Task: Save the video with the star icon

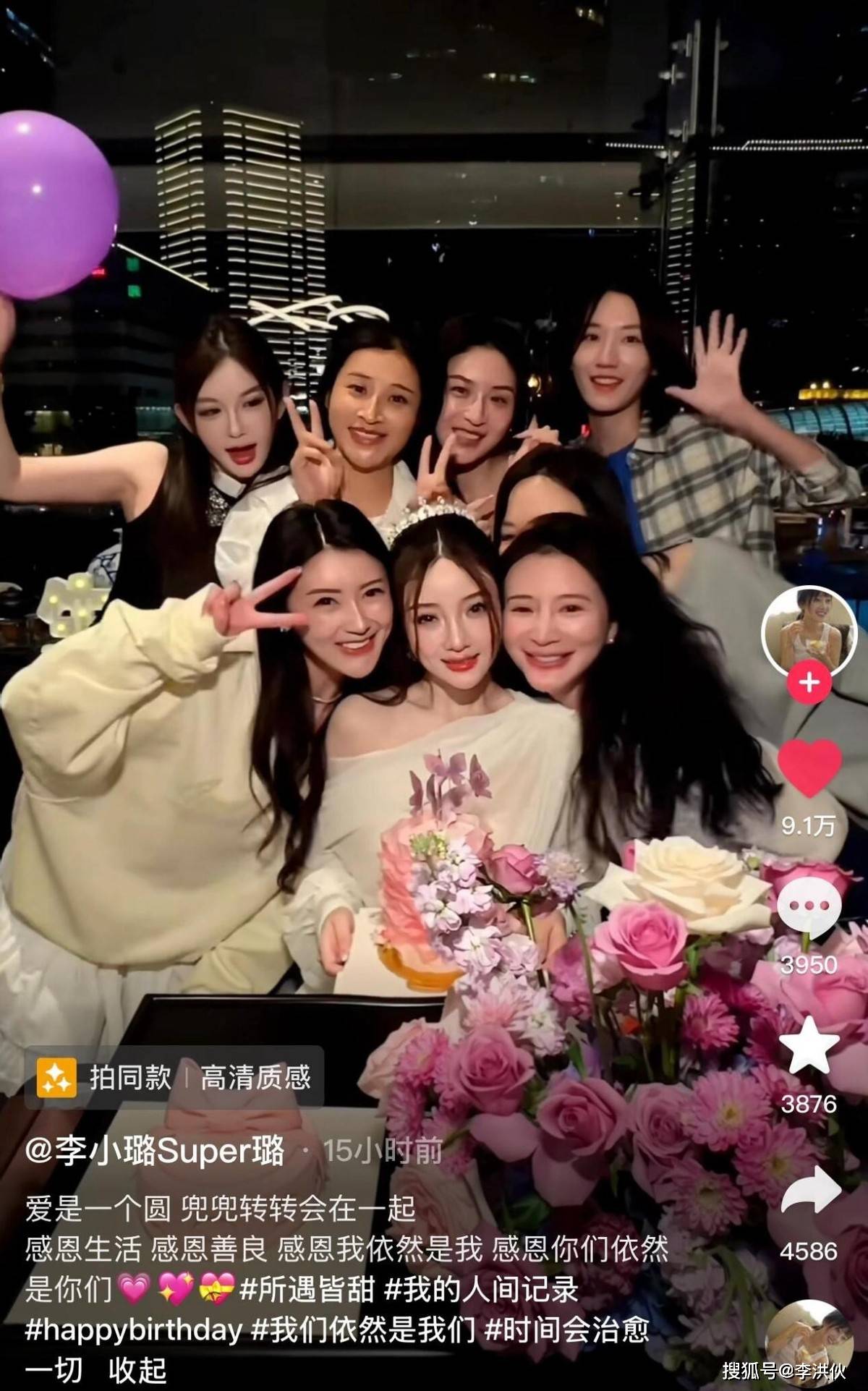Action: tap(809, 1046)
